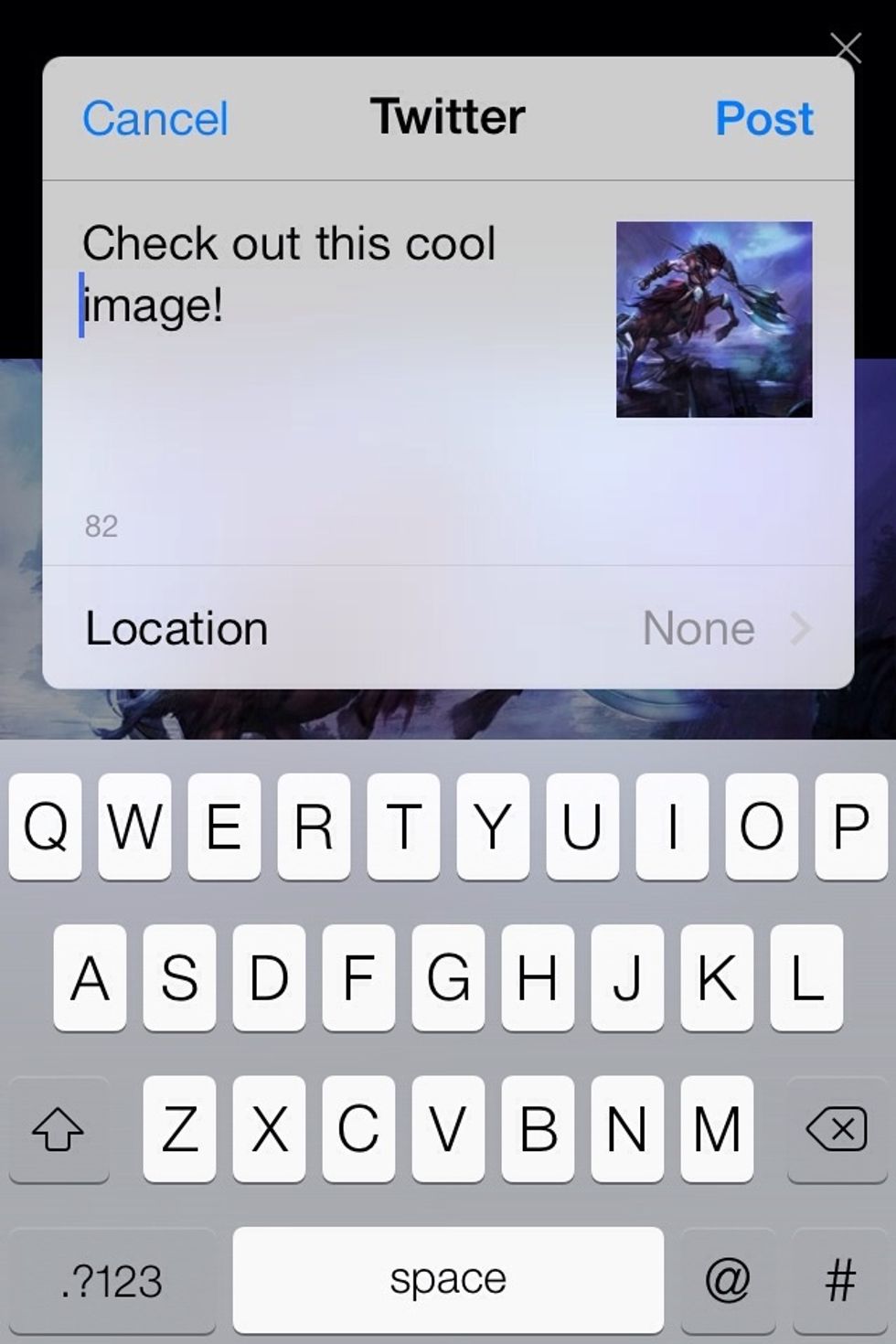The width and height of the screenshot is (896, 1344).
Task: Cancel the Twitter post
Action: (155, 119)
